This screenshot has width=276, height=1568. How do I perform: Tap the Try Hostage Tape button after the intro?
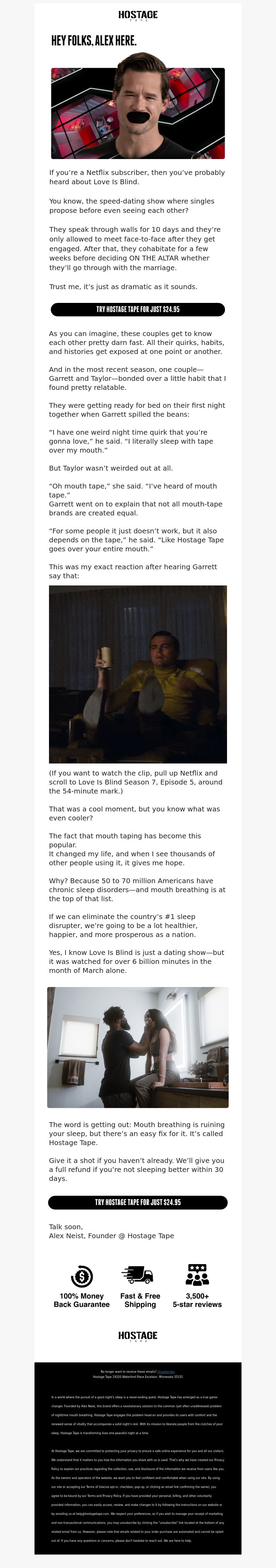point(138,309)
